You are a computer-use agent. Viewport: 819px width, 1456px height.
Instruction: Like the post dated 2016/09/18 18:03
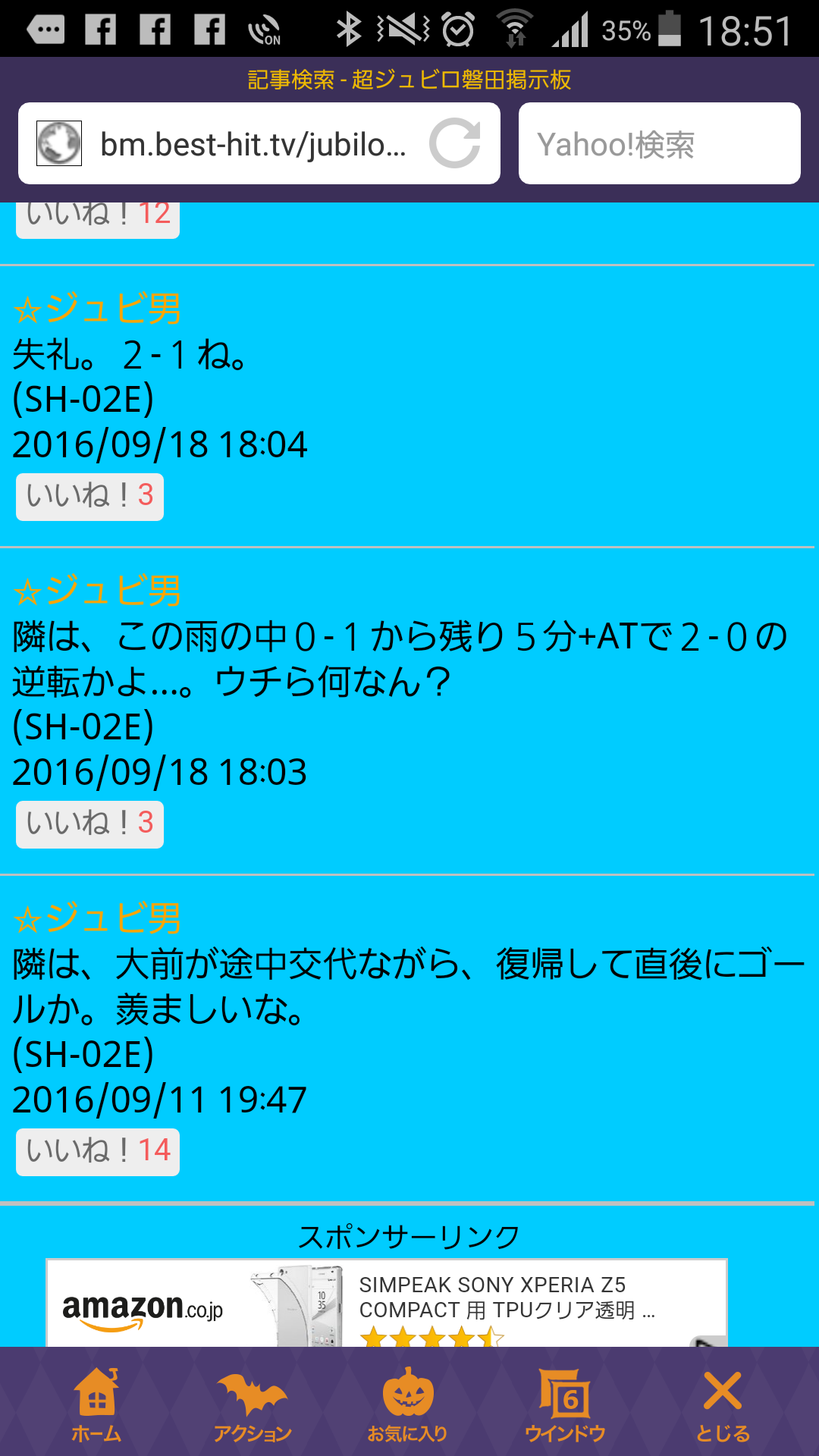pos(90,824)
